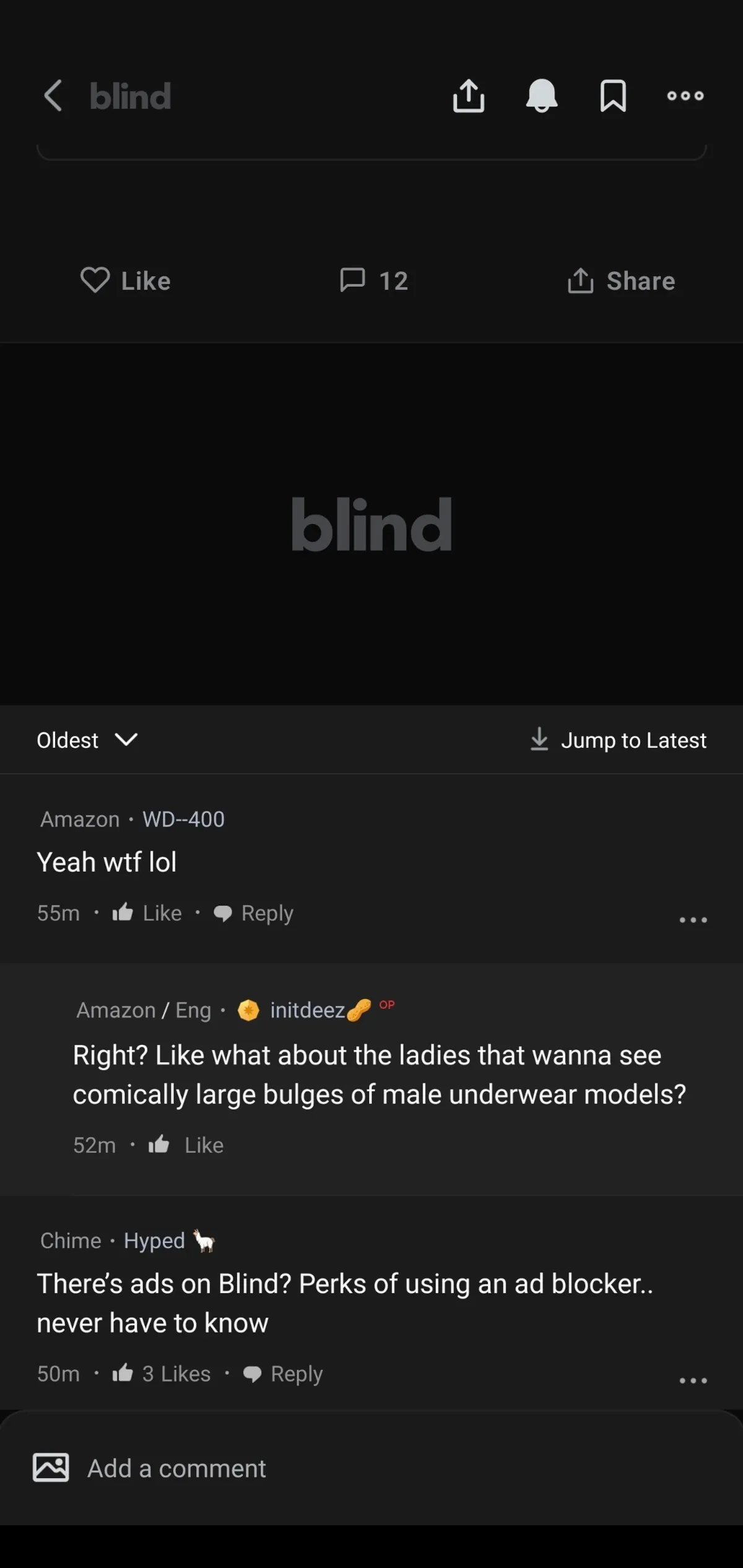743x1568 pixels.
Task: Open more options on WD--400's comment
Action: 693,920
